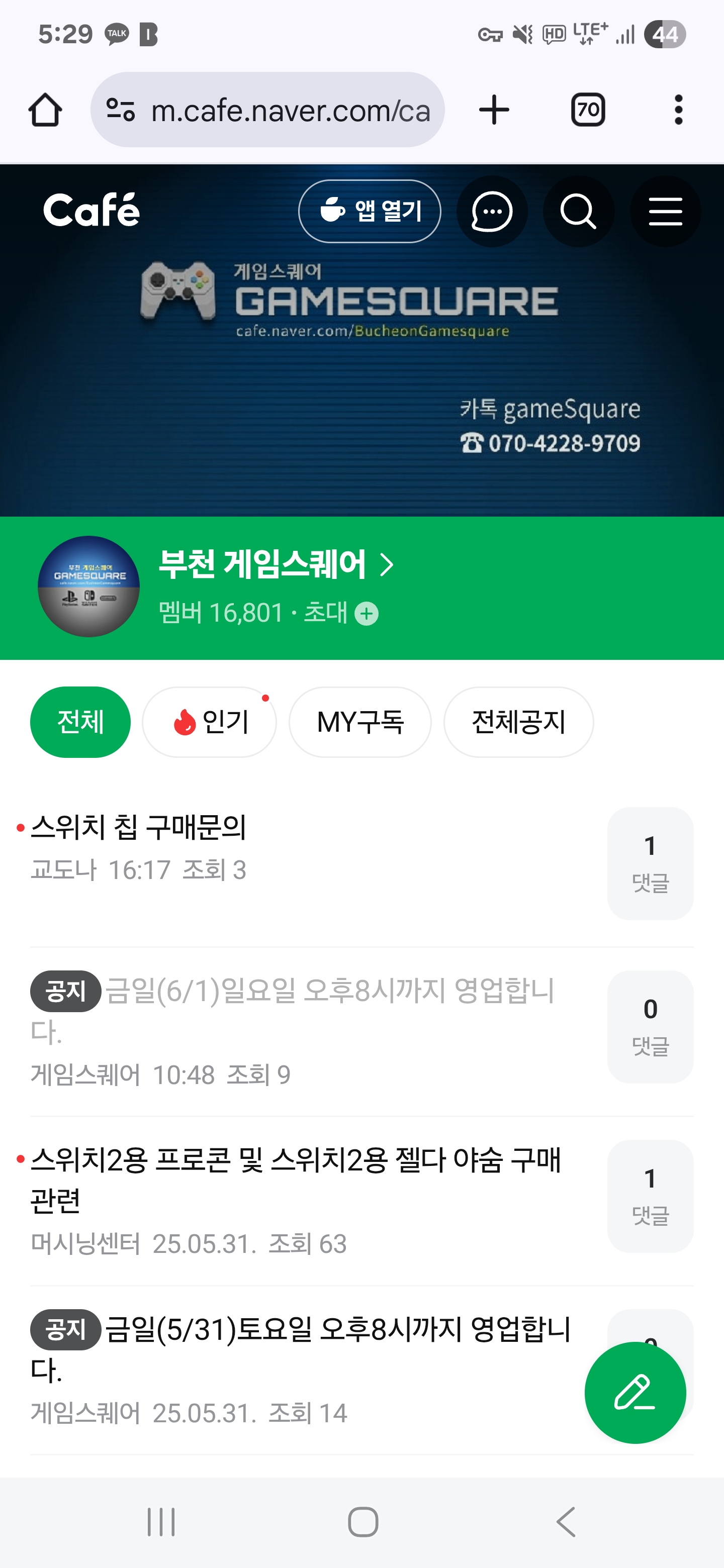Open the 부천 게임스퀘어 cafe profile
This screenshot has height=1568, width=724.
(x=275, y=564)
